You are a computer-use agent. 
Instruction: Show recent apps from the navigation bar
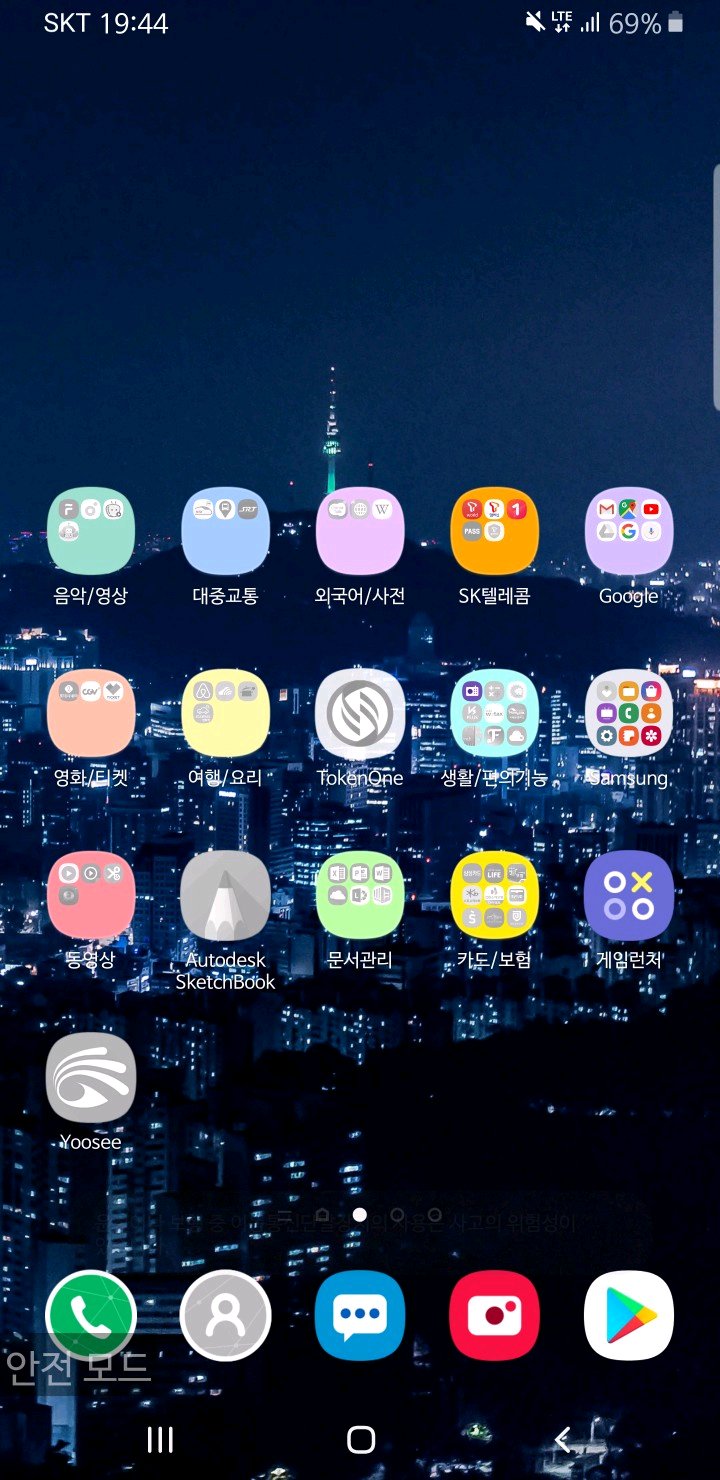tap(160, 1440)
